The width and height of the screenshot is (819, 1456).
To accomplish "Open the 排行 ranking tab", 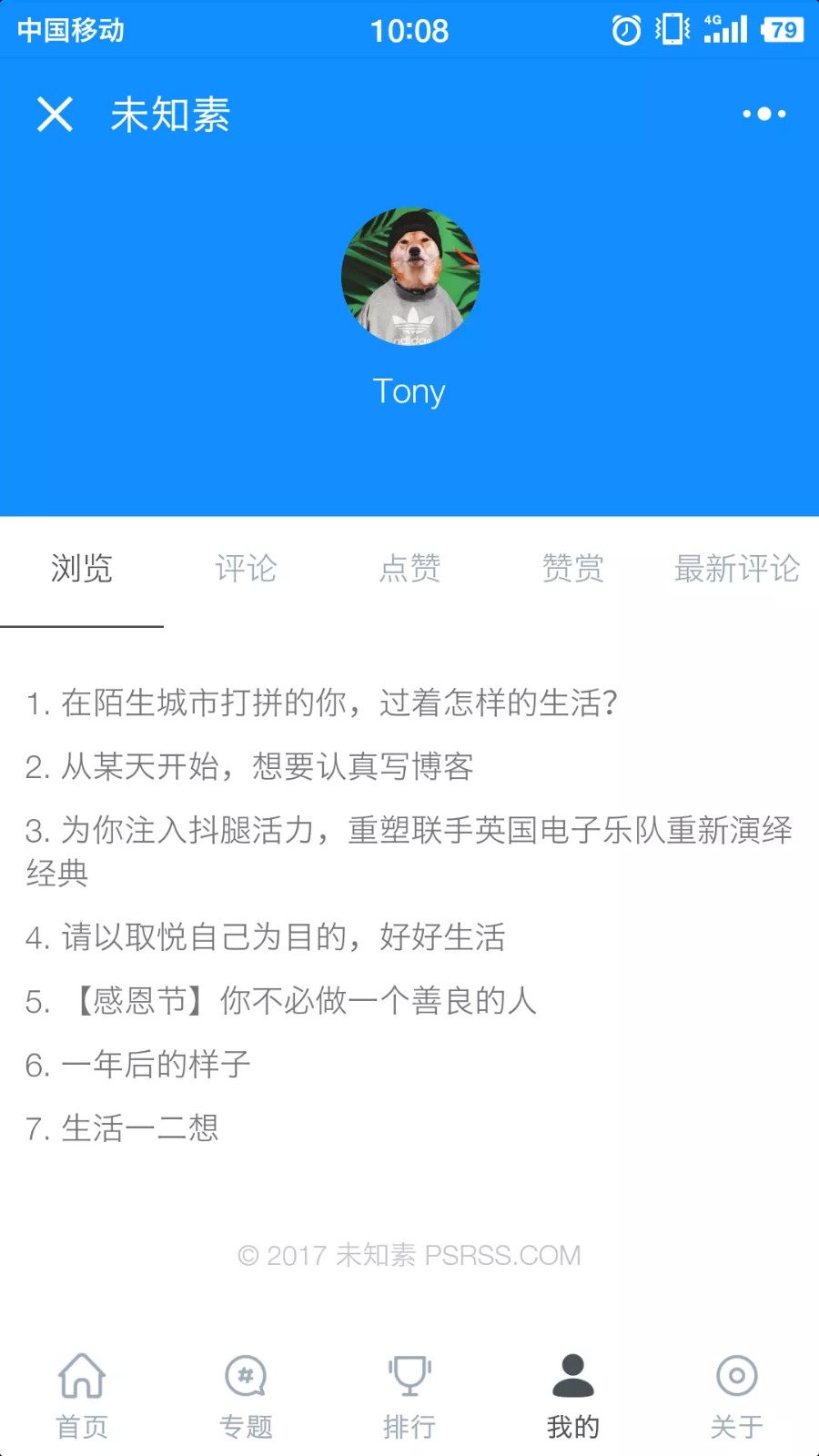I will 409,1396.
